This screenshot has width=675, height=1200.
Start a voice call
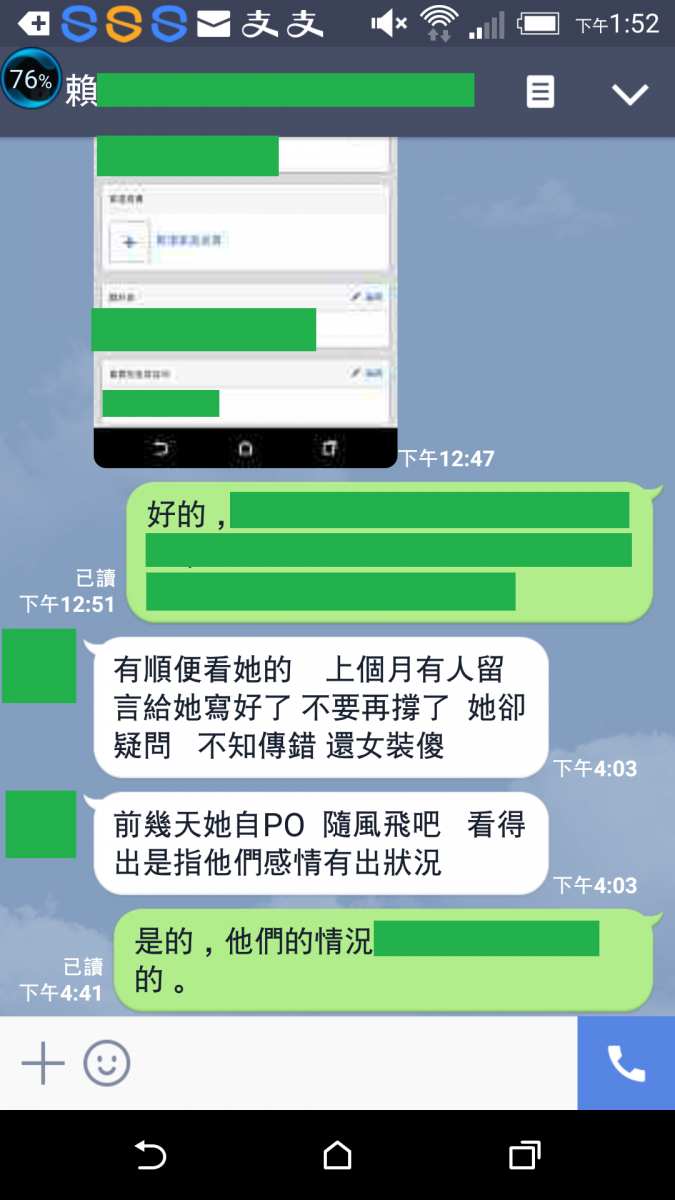(x=626, y=1062)
